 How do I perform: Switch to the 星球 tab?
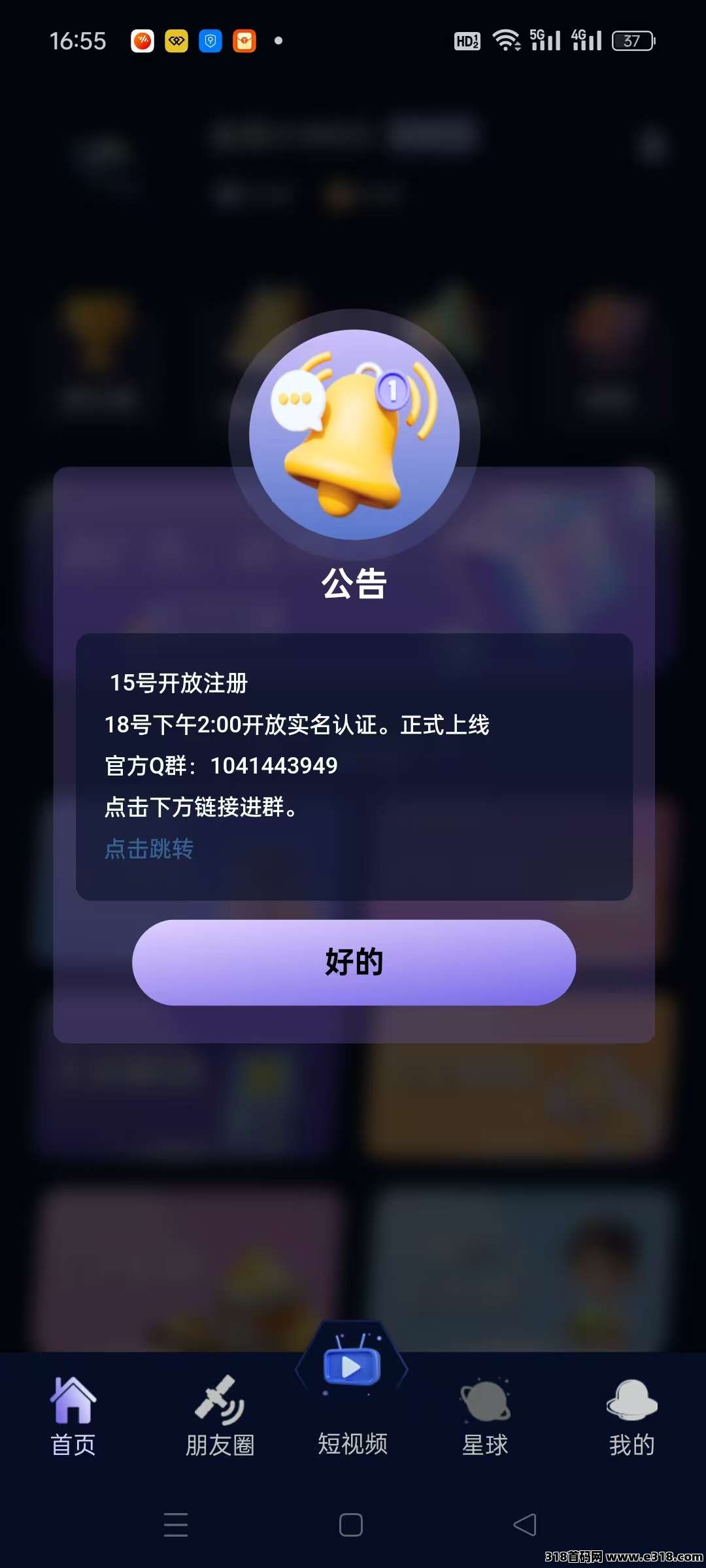[x=485, y=1415]
